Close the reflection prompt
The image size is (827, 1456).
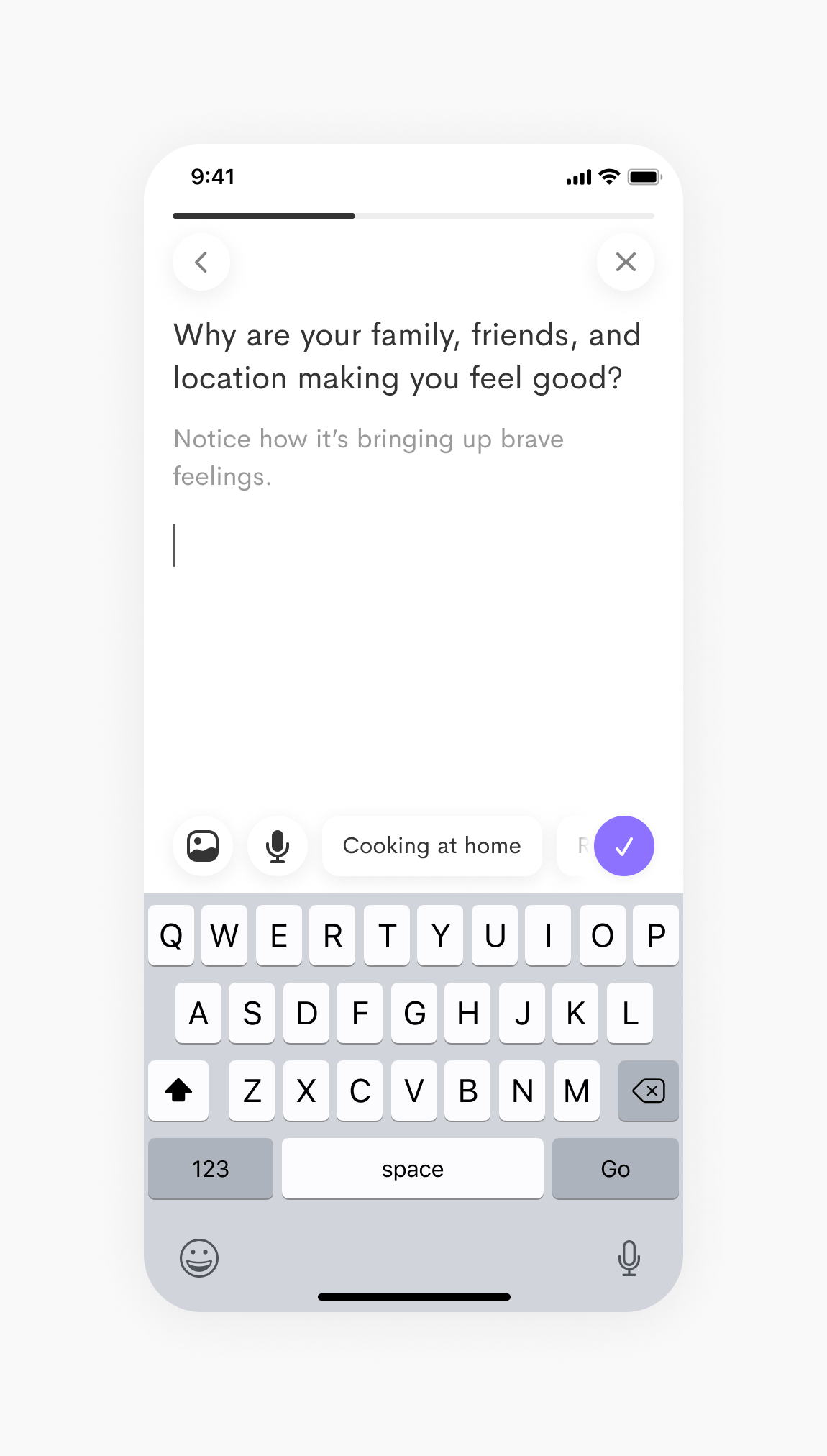(626, 262)
